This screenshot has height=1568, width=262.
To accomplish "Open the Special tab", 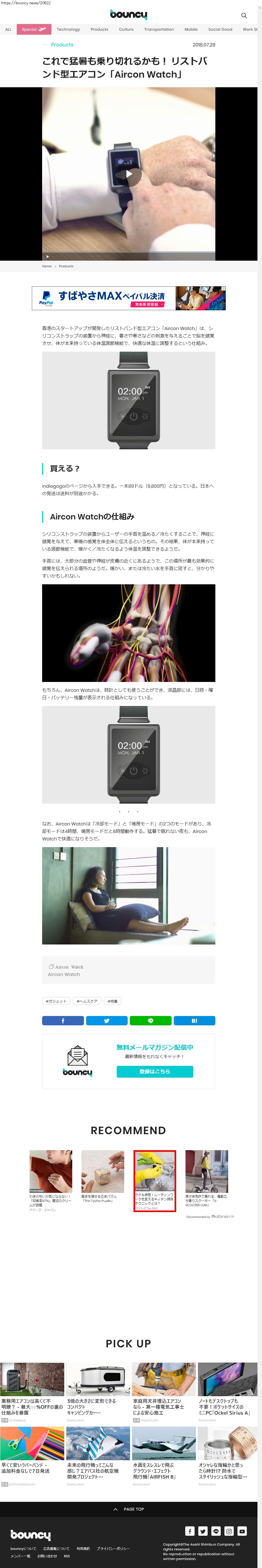I will point(33,29).
